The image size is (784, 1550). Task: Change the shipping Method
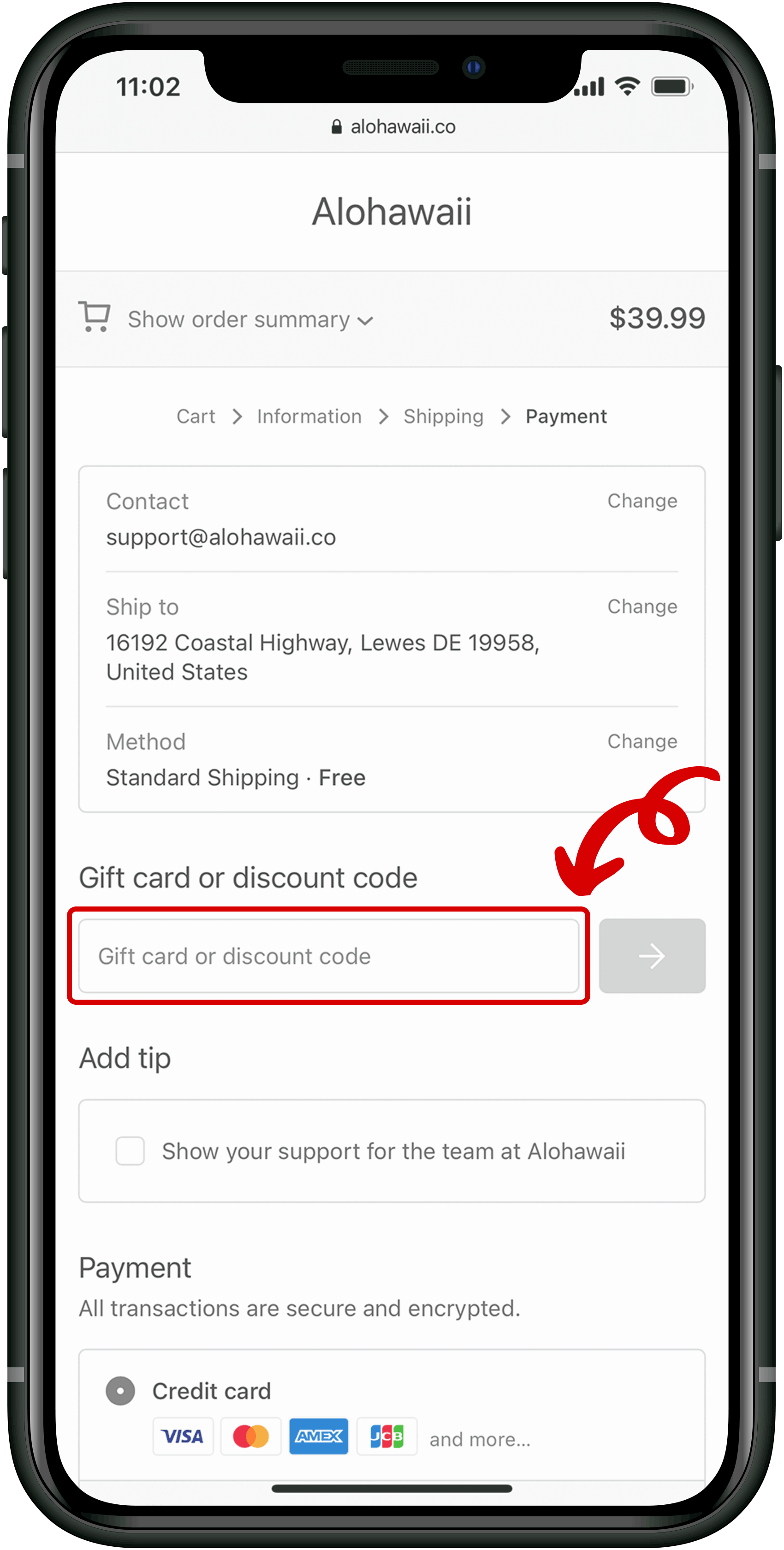coord(642,741)
